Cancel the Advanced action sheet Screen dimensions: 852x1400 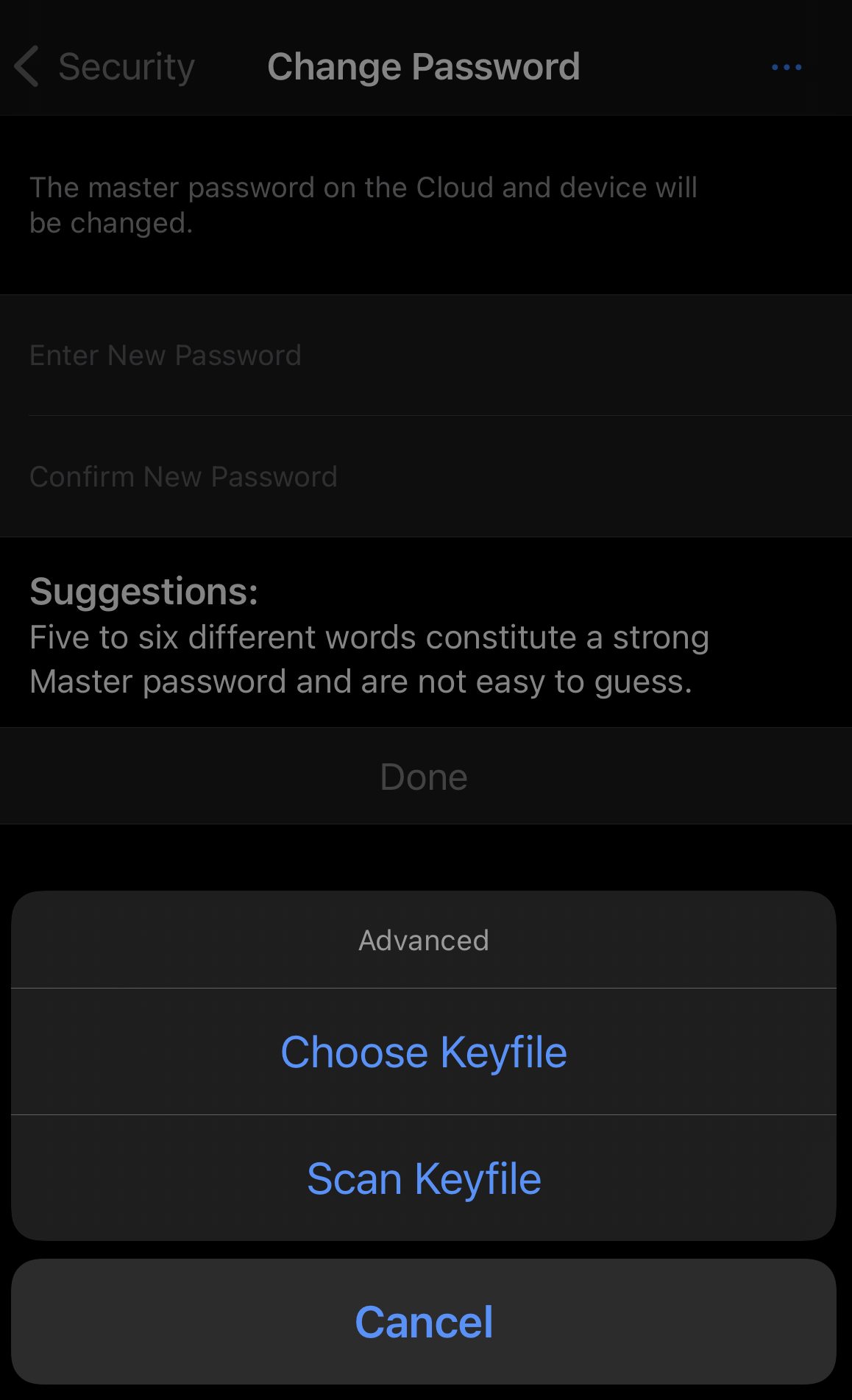(x=424, y=1321)
